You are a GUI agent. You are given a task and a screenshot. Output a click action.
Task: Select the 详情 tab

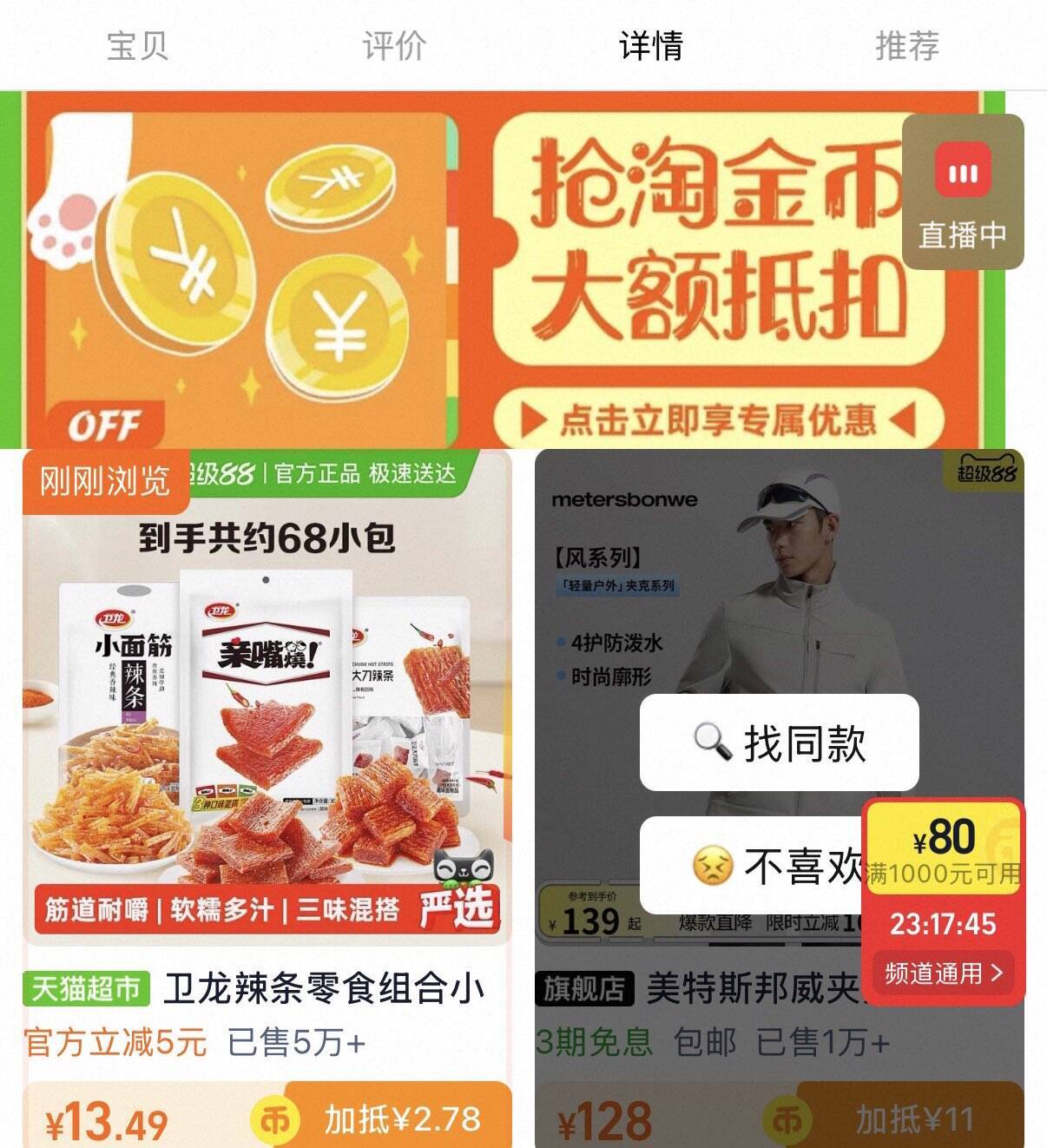tap(651, 45)
